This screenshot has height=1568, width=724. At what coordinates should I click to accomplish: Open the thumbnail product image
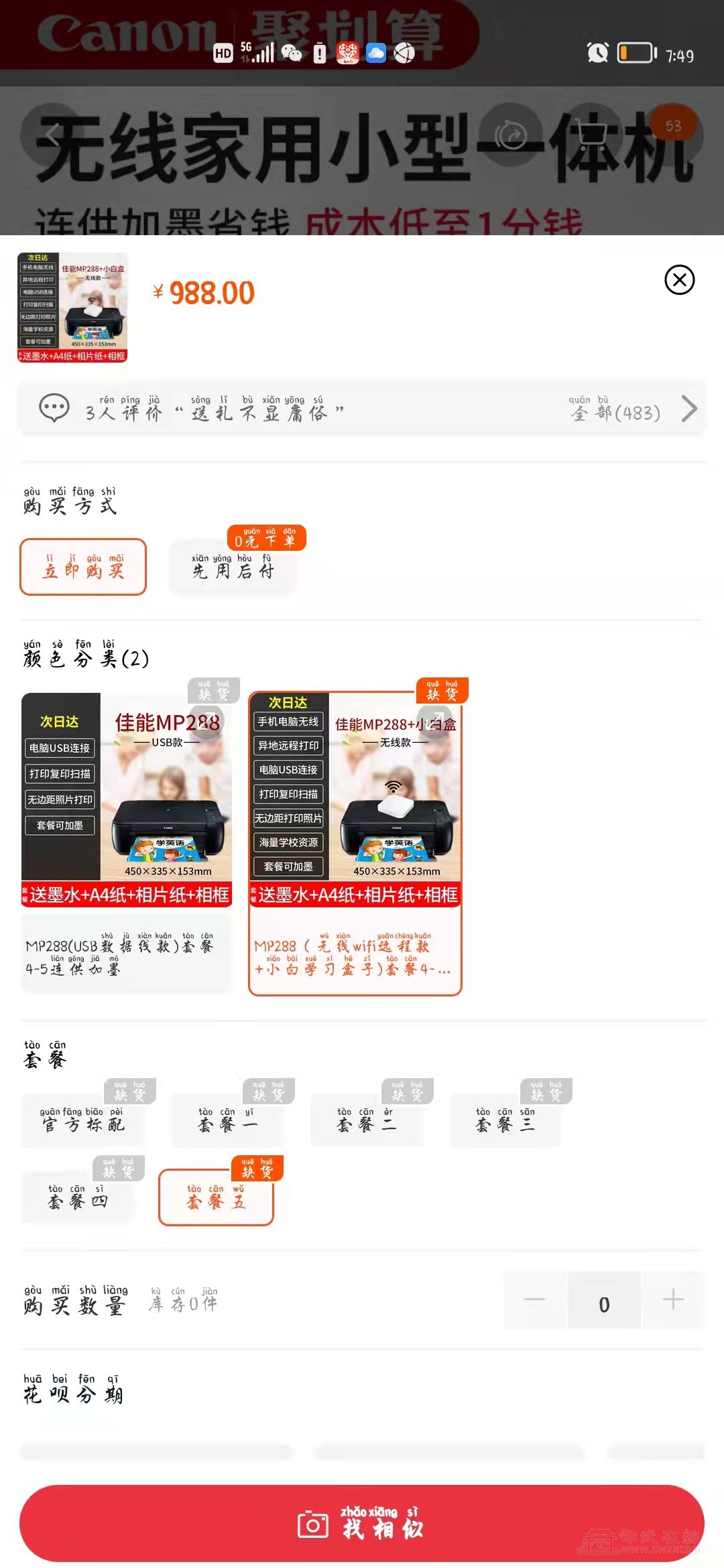coord(72,308)
